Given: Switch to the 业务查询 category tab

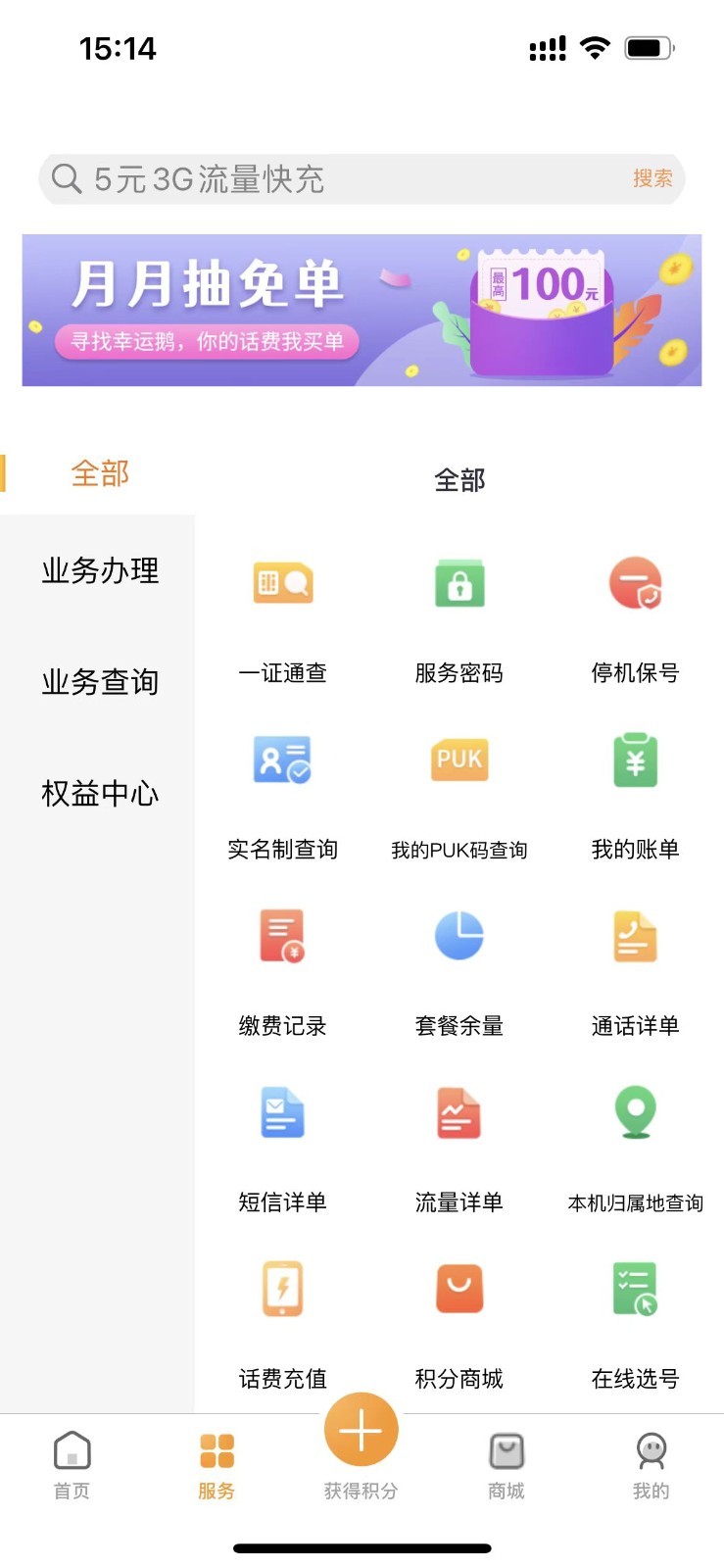Looking at the screenshot, I should pos(99,683).
